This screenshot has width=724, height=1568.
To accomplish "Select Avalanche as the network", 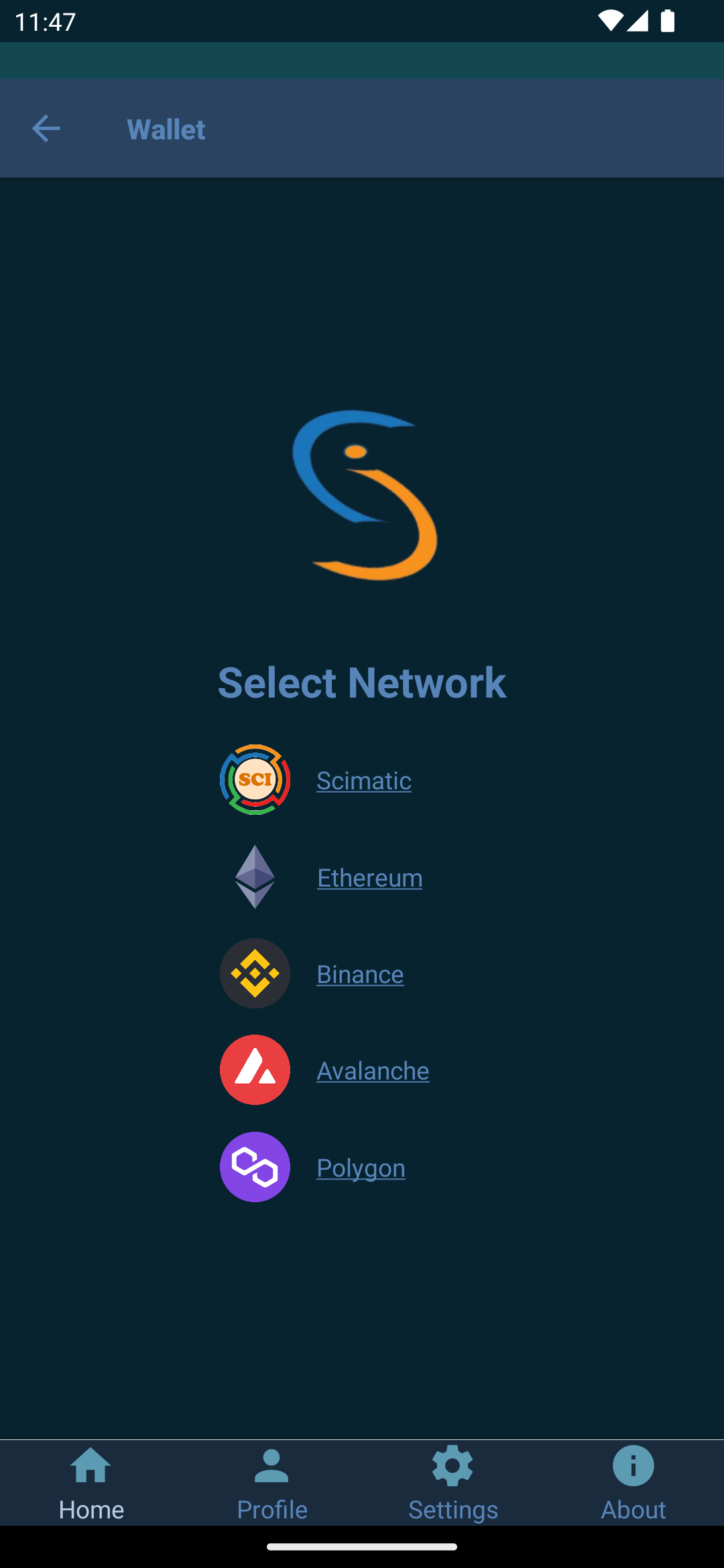I will (373, 1071).
